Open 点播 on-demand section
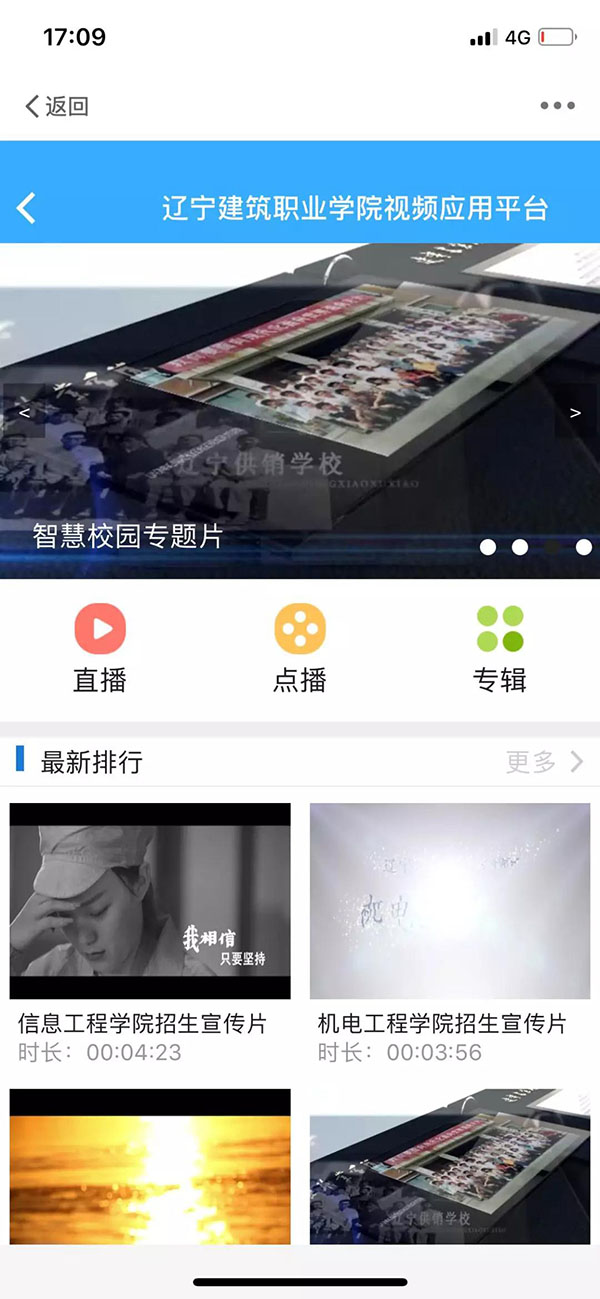Viewport: 600px width, 1299px height. [x=300, y=648]
